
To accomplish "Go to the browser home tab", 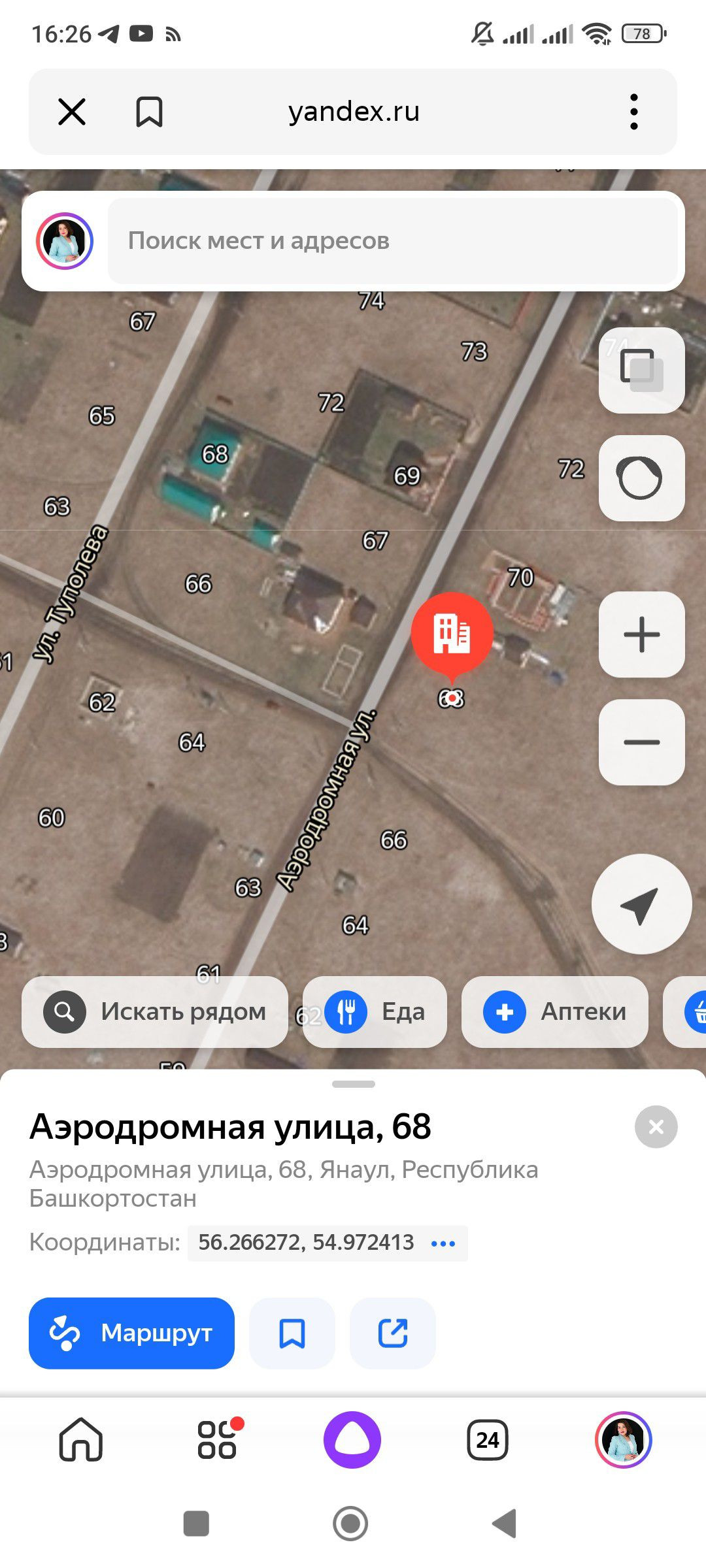I will coord(81,1440).
